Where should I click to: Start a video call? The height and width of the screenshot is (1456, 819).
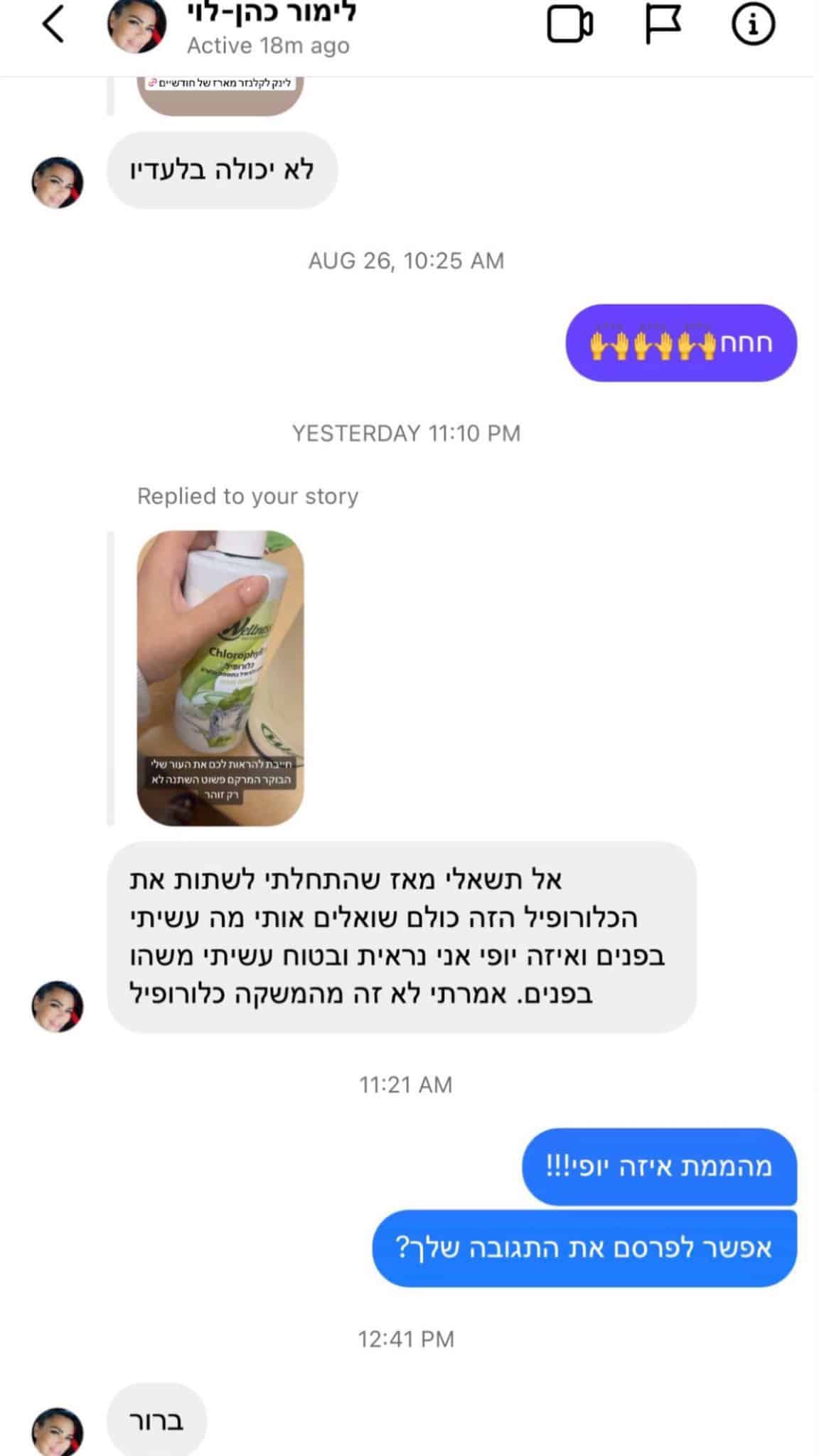pos(569,26)
